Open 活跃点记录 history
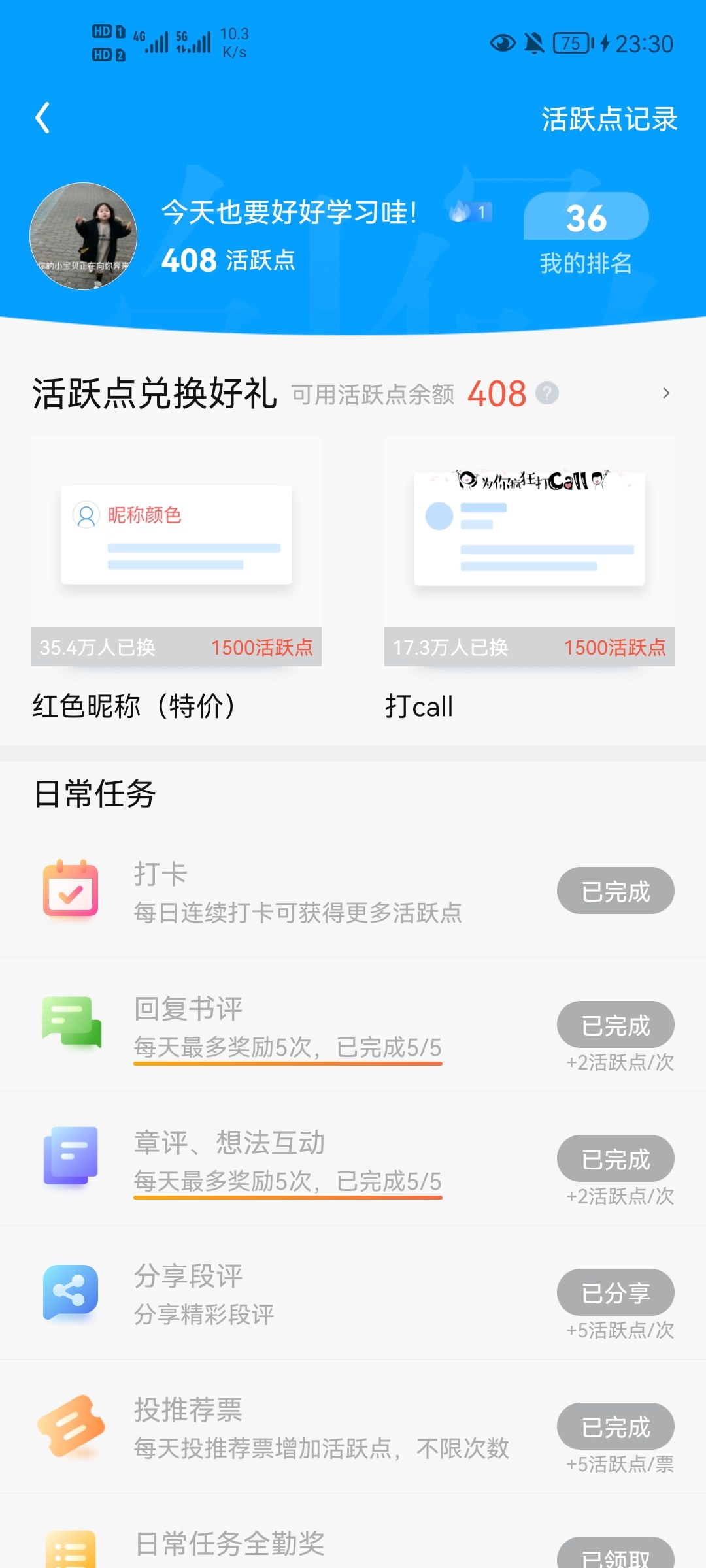The image size is (706, 1568). click(609, 119)
